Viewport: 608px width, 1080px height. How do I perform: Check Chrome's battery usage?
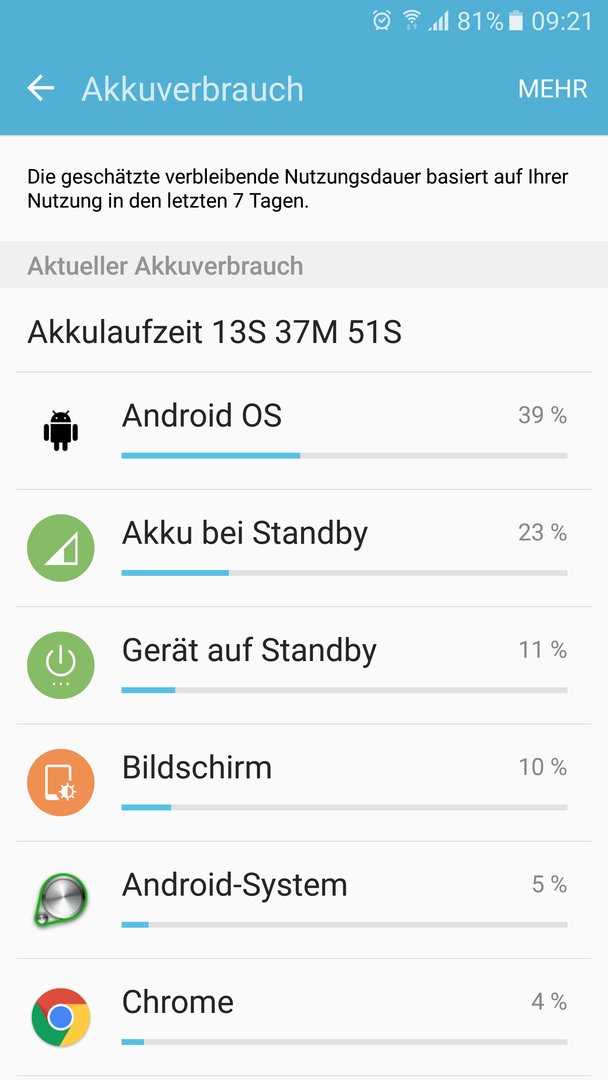click(304, 1017)
